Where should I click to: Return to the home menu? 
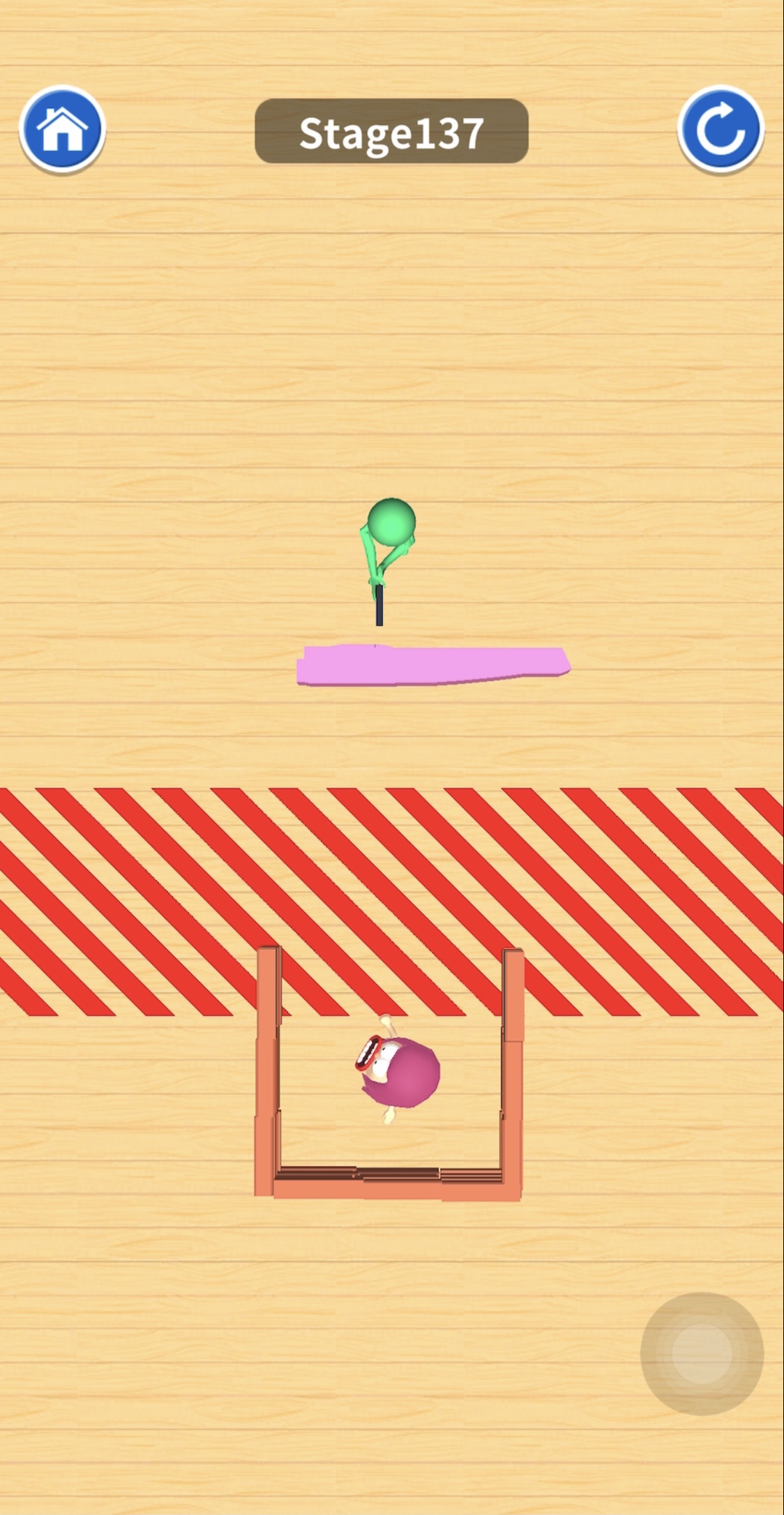tap(62, 129)
